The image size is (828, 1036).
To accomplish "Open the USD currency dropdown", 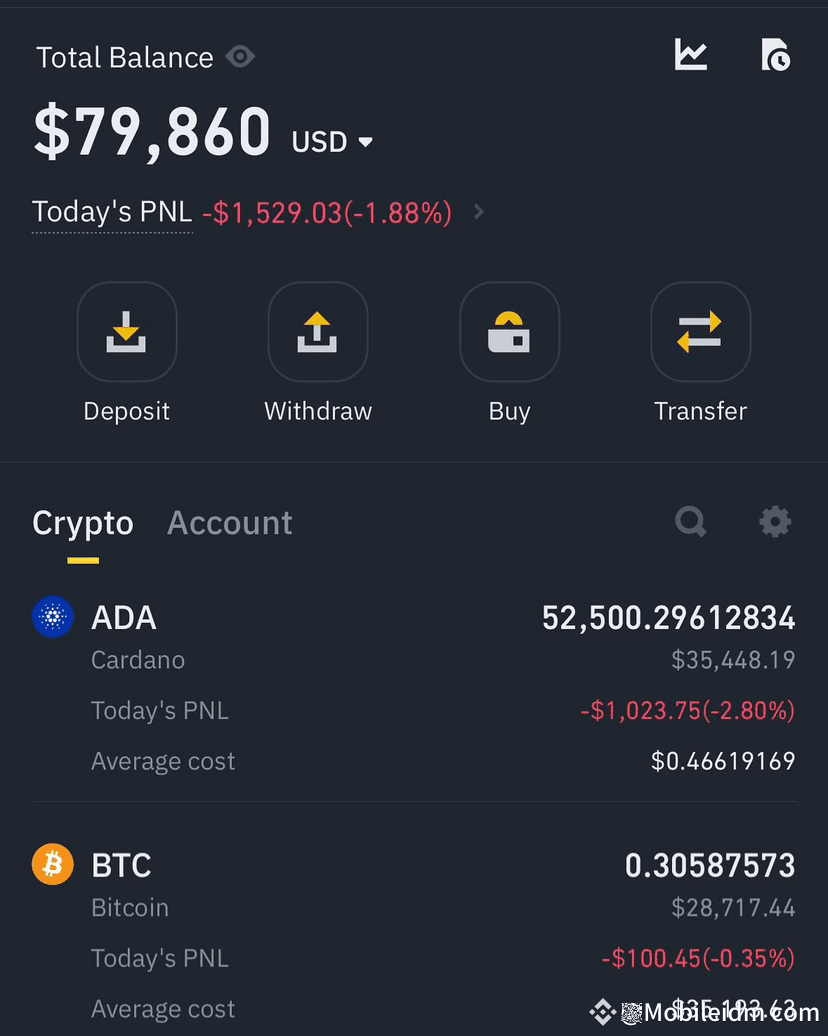I will tap(331, 141).
